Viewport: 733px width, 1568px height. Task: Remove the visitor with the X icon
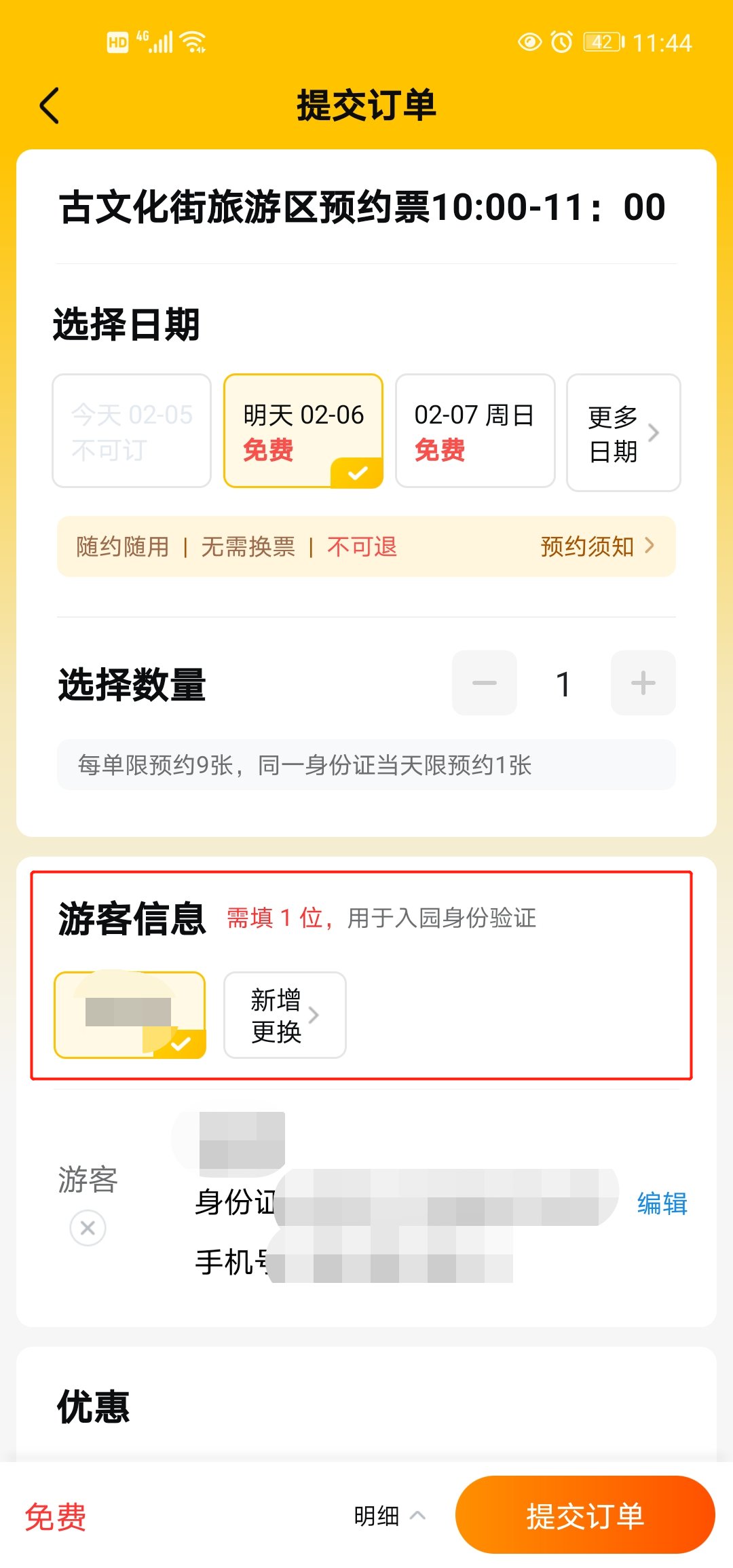point(88,1227)
